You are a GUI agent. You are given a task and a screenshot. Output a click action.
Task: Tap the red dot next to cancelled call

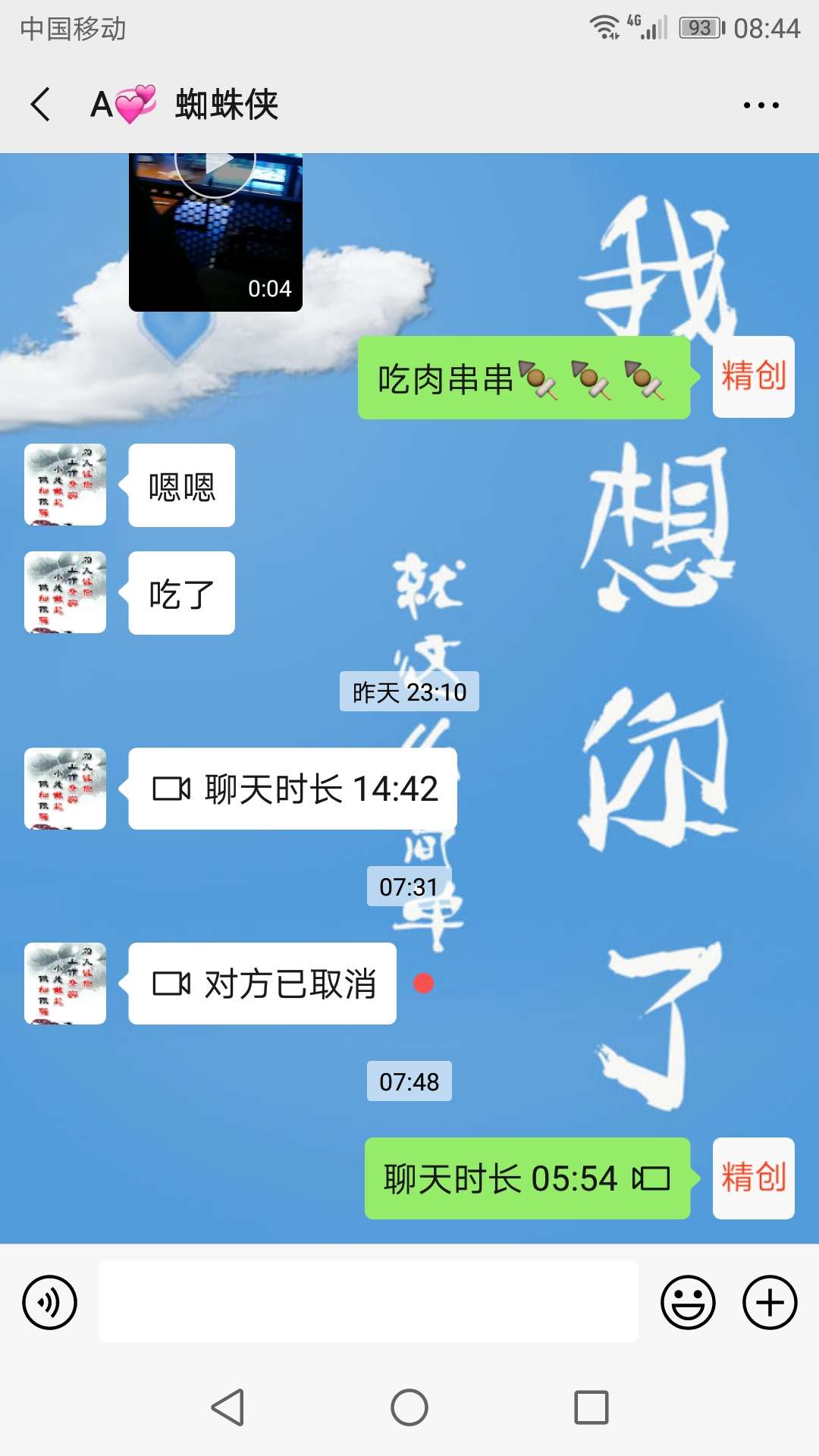point(425,984)
